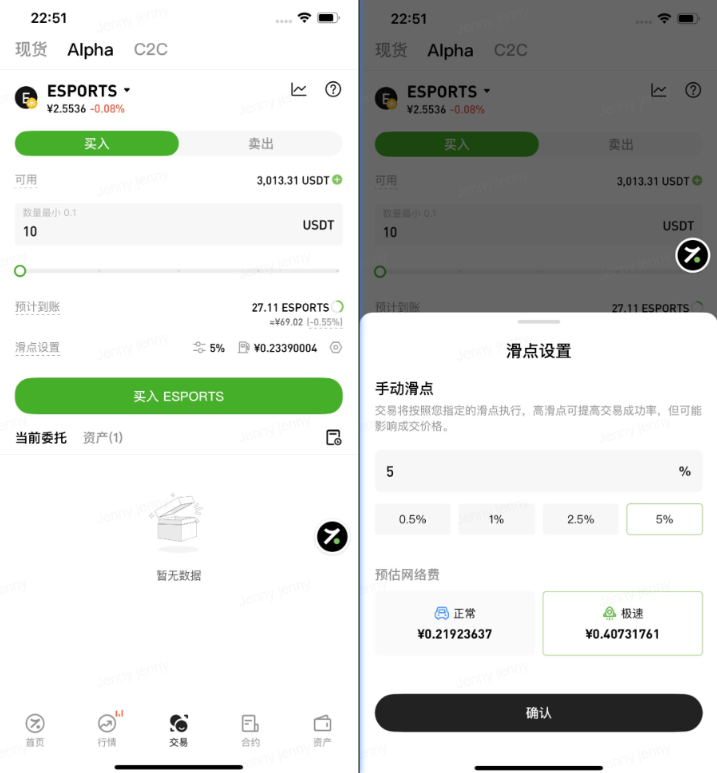Open slippage settings gear icon
717x773 pixels.
(336, 348)
